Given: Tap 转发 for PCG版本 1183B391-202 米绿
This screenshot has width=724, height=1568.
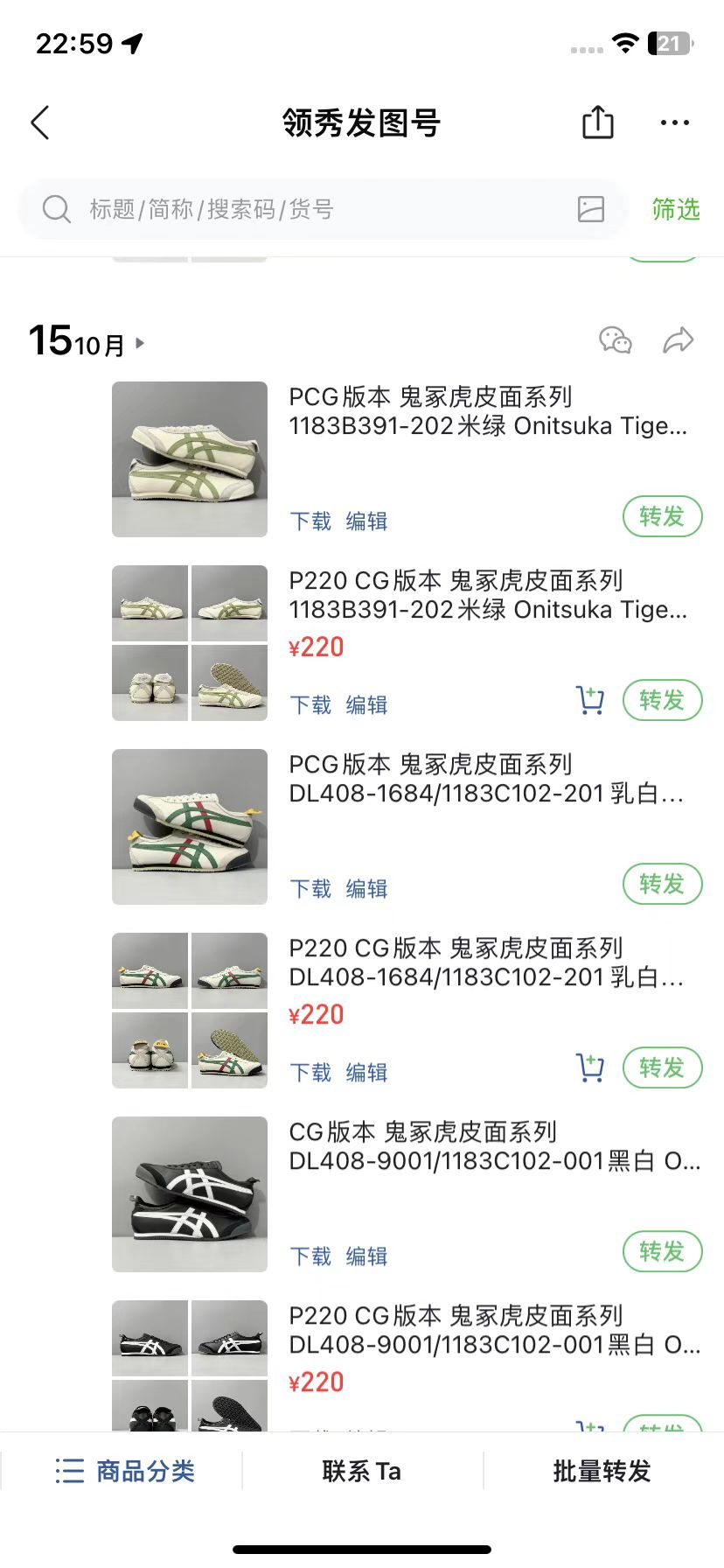Looking at the screenshot, I should point(662,516).
